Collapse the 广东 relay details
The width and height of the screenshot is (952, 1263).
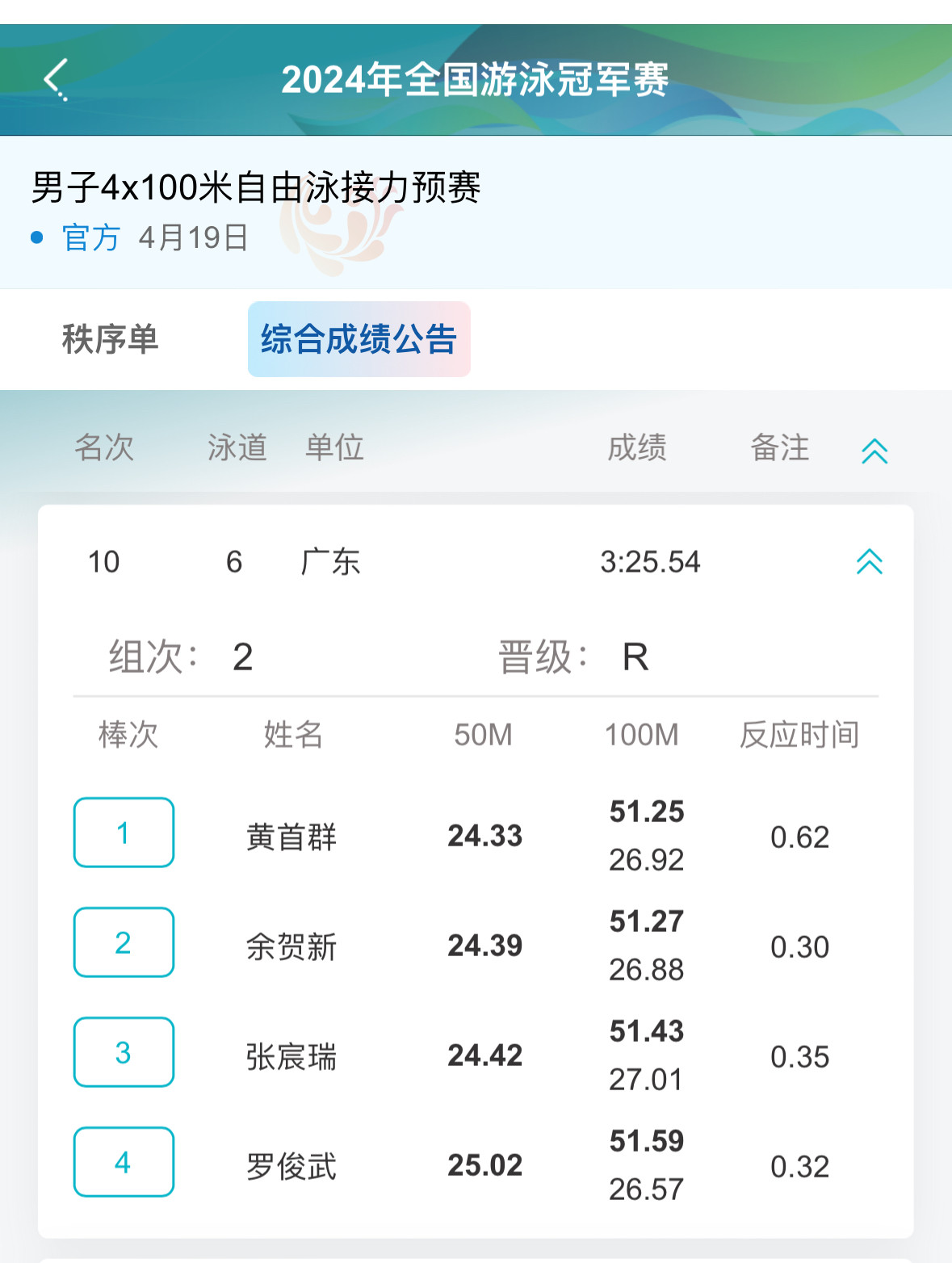pos(870,561)
